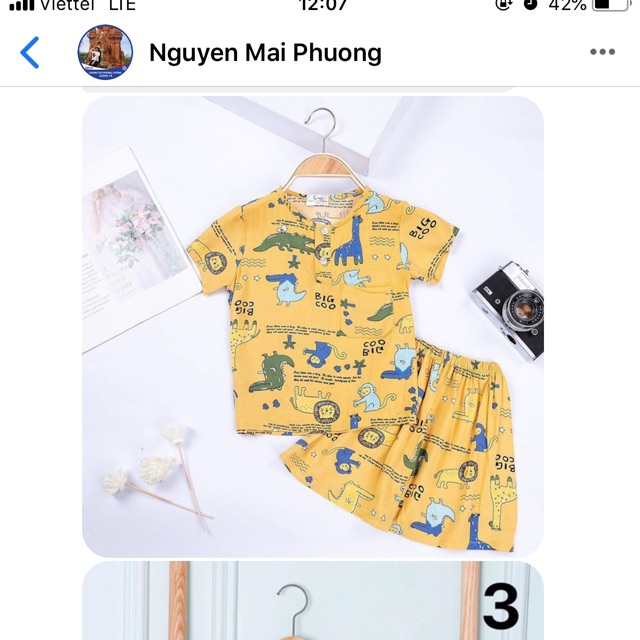Open the yellow dinosaur outfit photo

tap(313, 326)
